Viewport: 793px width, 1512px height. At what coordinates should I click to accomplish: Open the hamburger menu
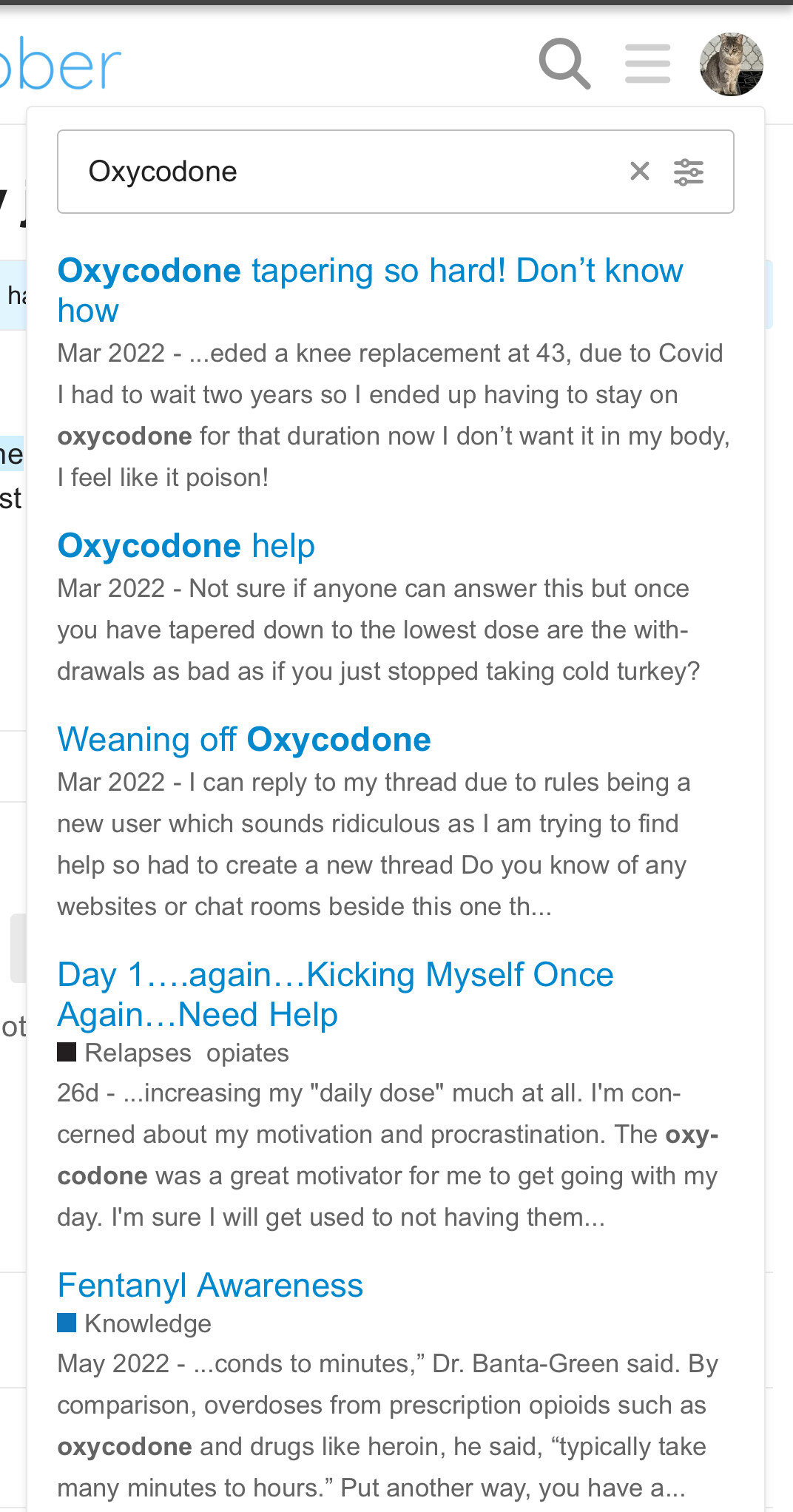pos(647,64)
